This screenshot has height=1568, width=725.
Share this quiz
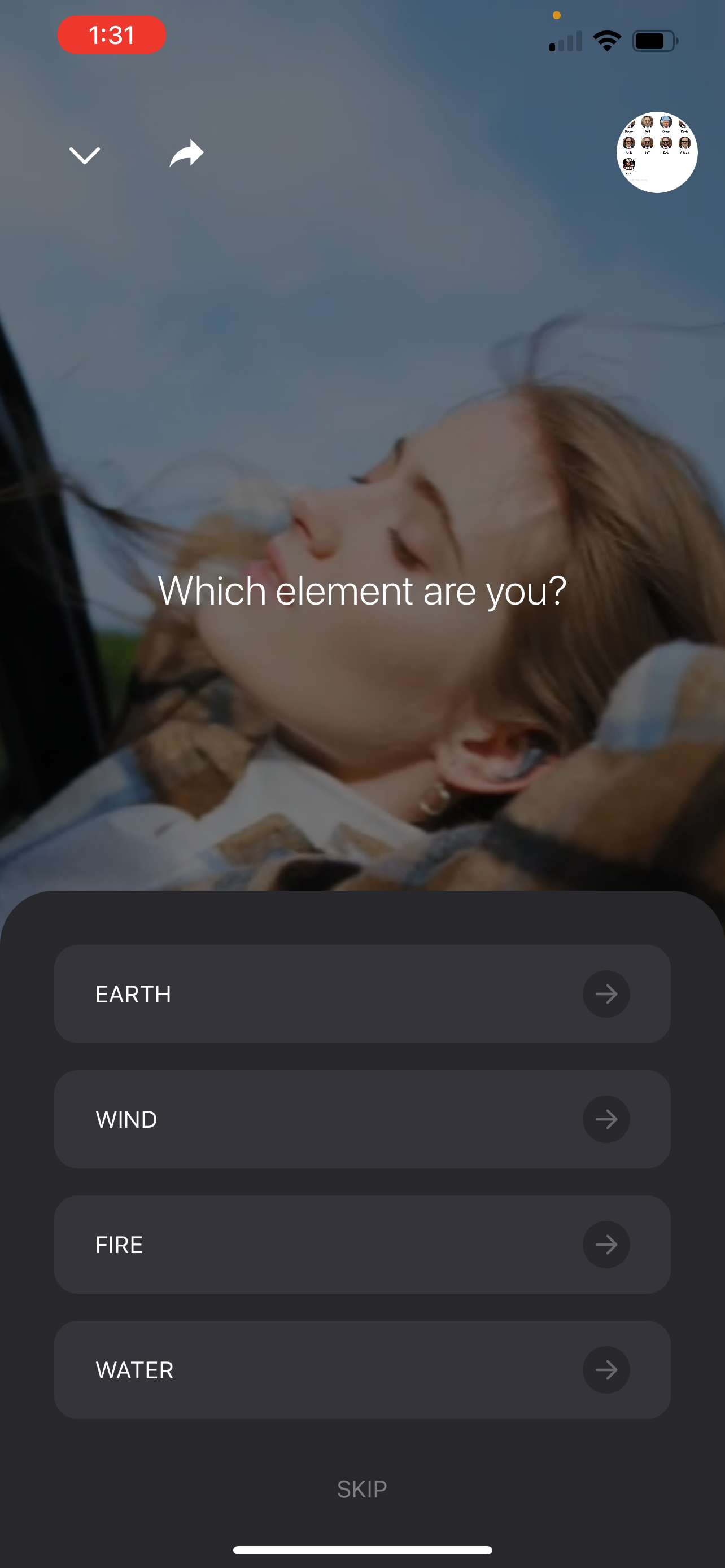point(186,154)
